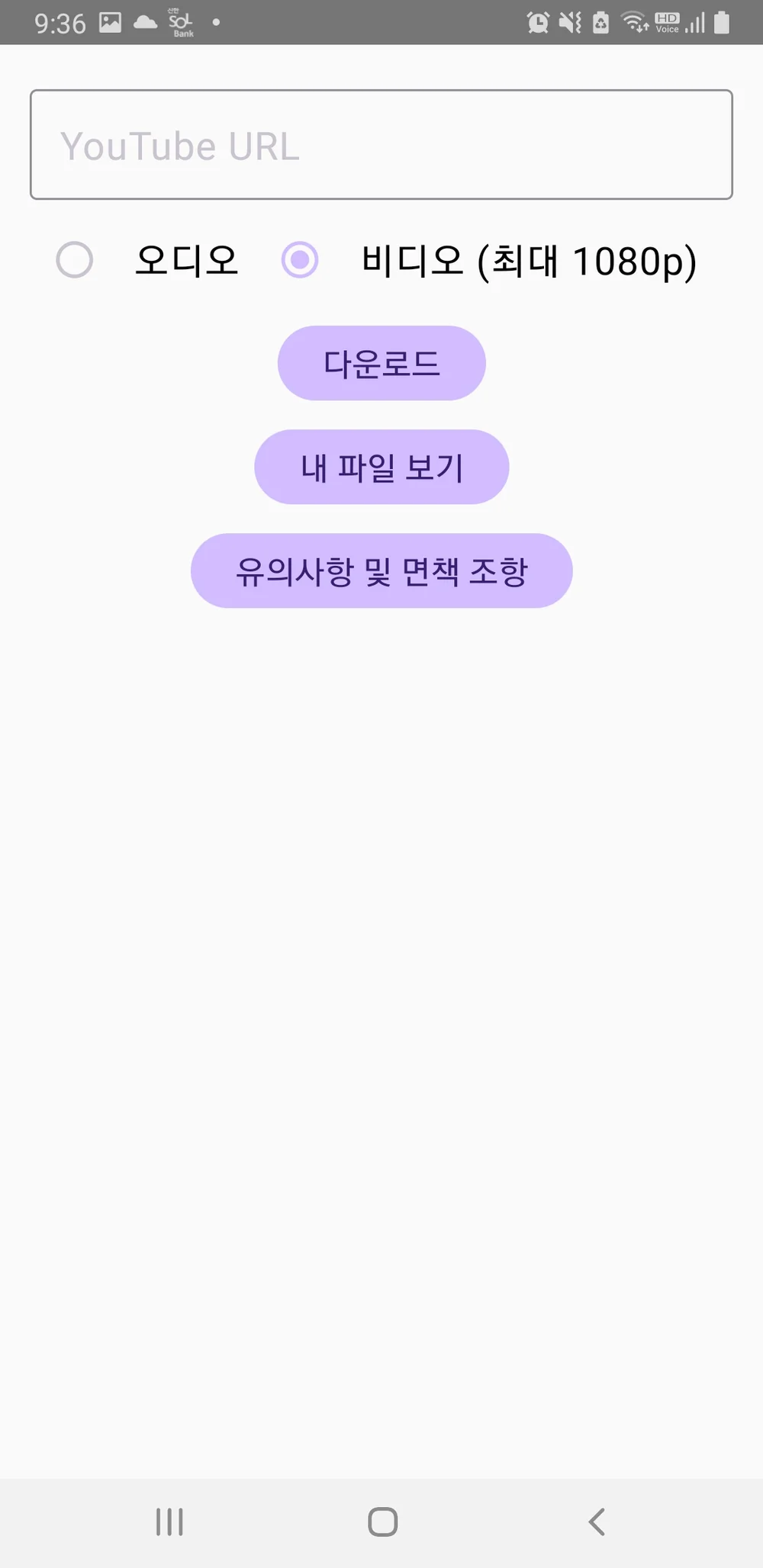This screenshot has height=1568, width=763.
Task: Tap the 9:36 clock display
Action: pyautogui.click(x=60, y=22)
